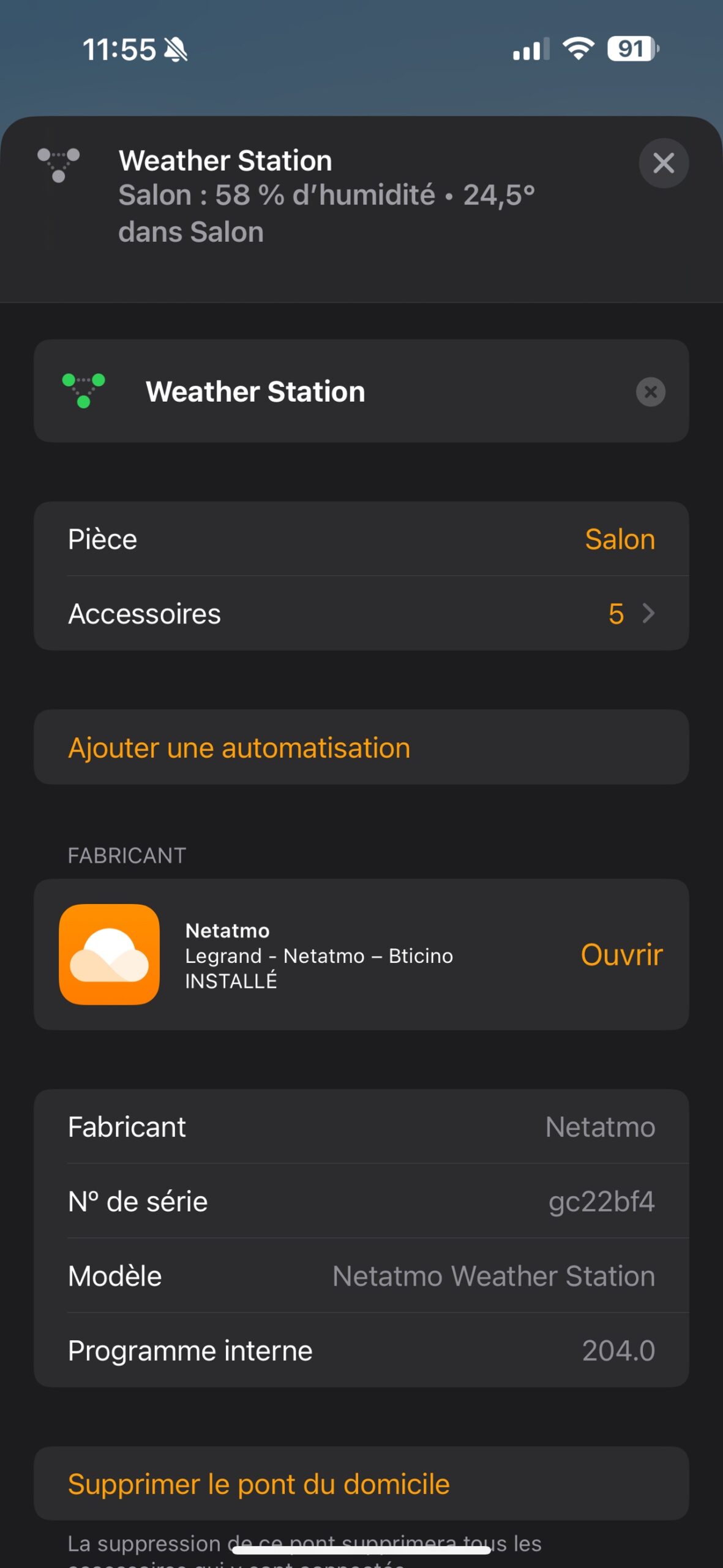
Task: Select Supprimer le pont du domicile
Action: (258, 1484)
